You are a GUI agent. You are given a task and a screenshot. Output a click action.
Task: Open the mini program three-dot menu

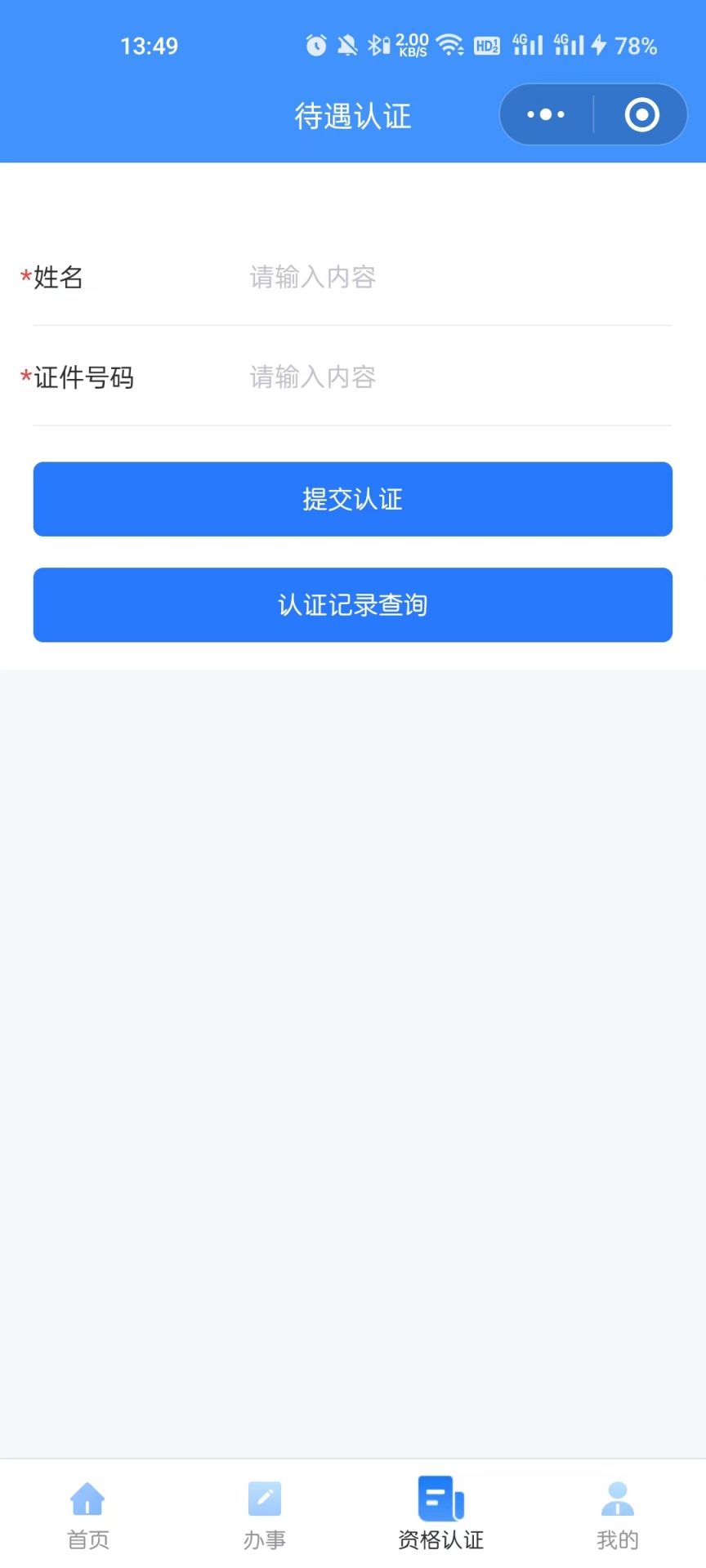point(546,114)
